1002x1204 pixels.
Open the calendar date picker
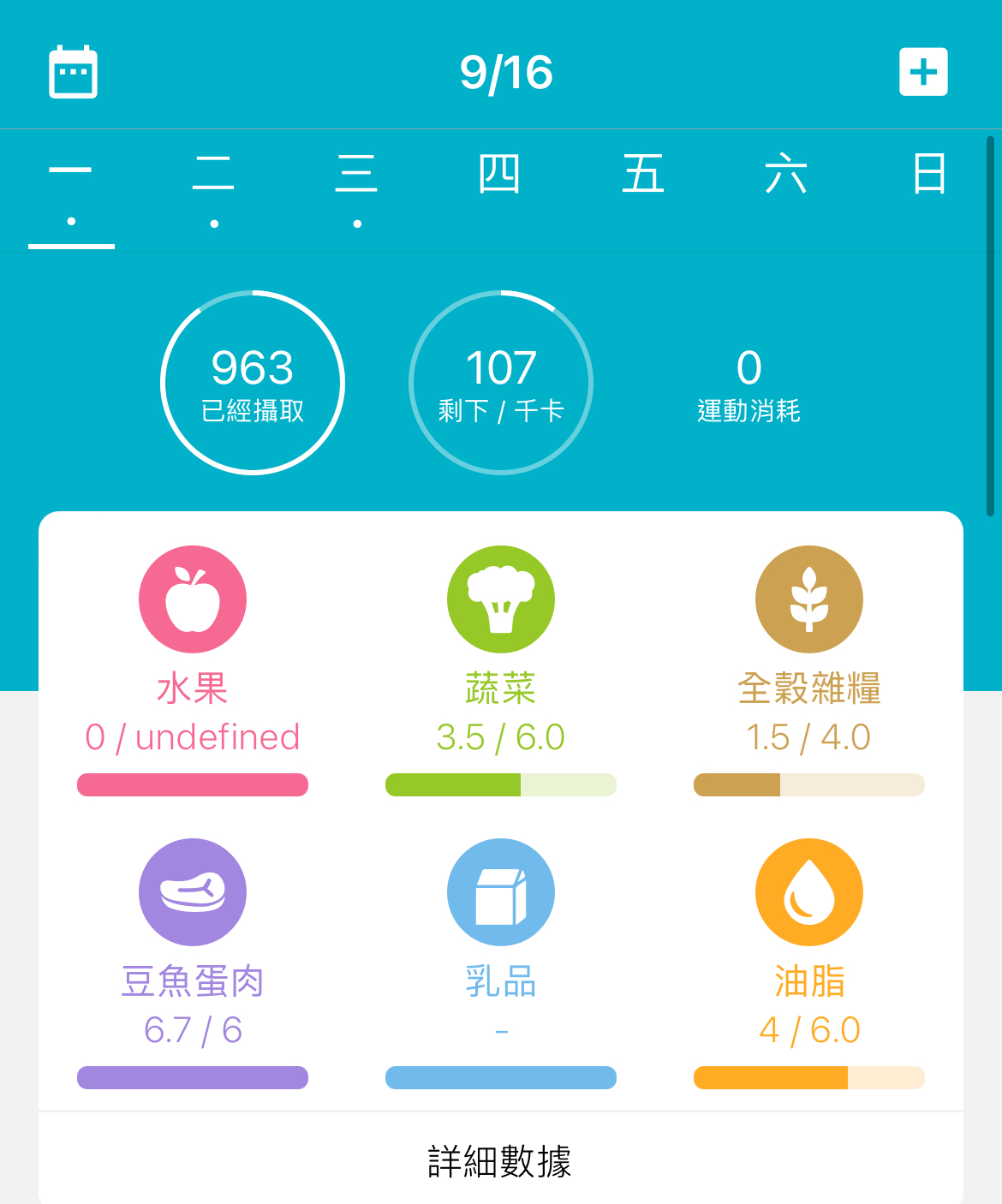click(73, 72)
